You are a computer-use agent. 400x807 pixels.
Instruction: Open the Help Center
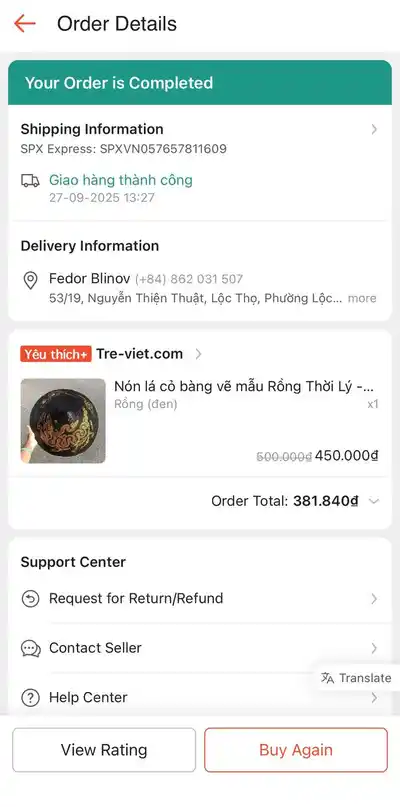200,697
